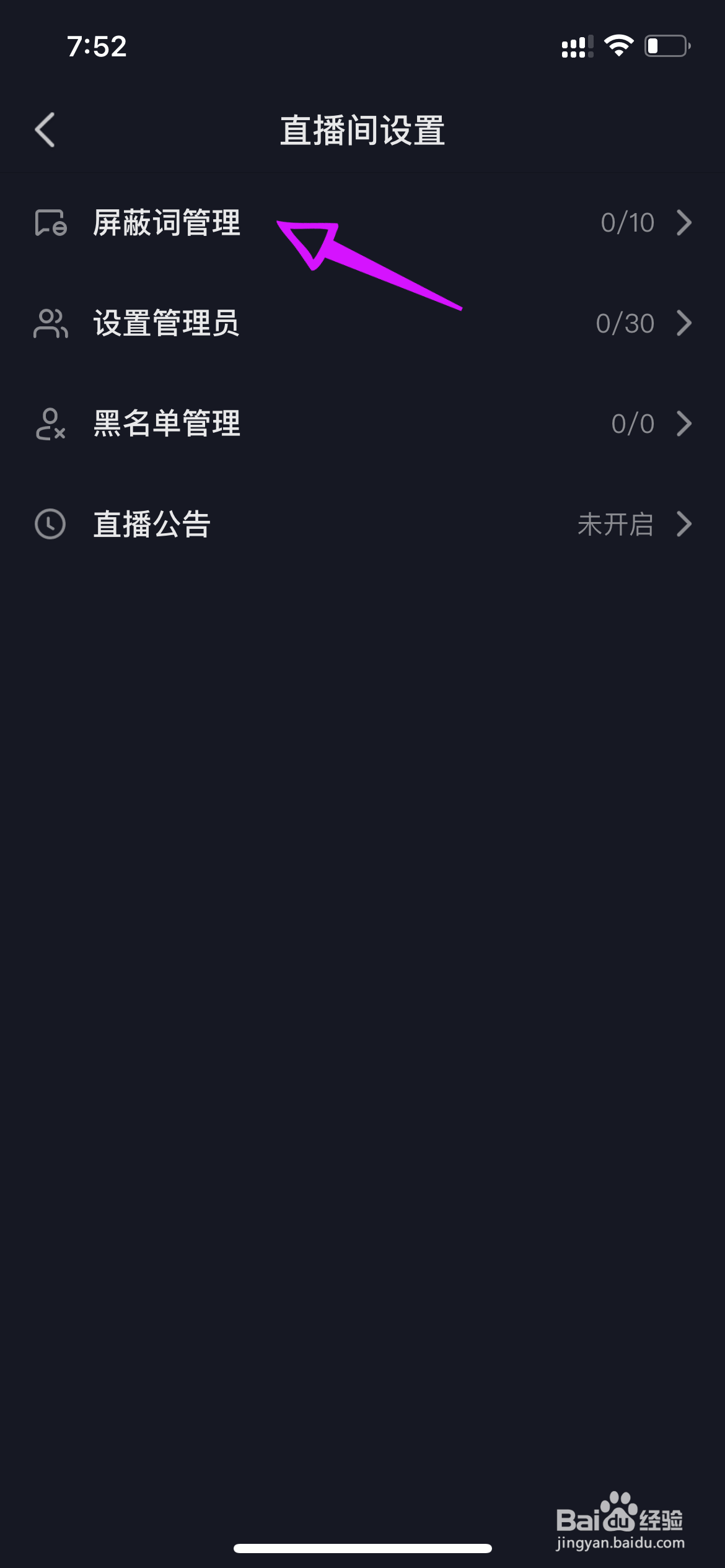This screenshot has width=725, height=1568.
Task: Open 直播公告 setting
Action: coord(362,524)
